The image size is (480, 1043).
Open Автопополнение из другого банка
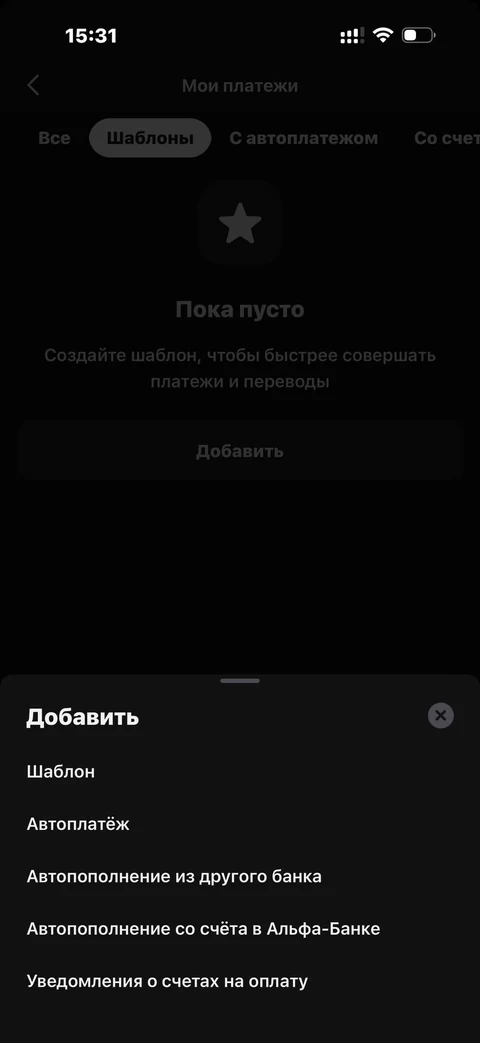point(240,876)
